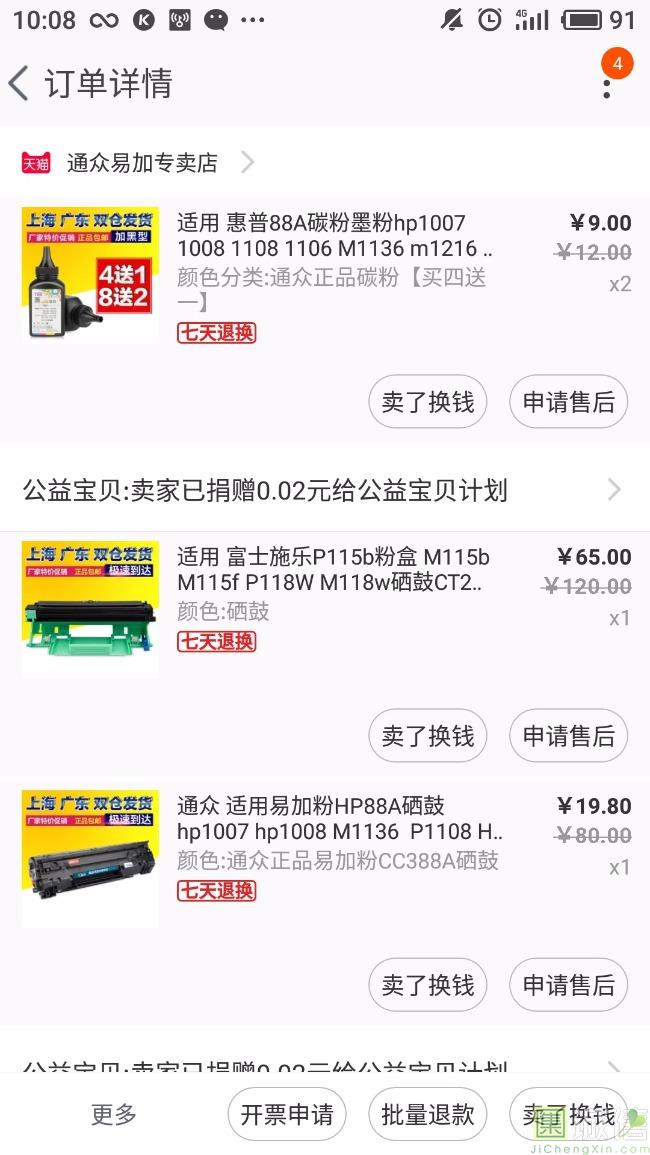Tap 申请售后 for the 惠普88A碳粉 item
The image size is (650, 1155).
coord(568,402)
